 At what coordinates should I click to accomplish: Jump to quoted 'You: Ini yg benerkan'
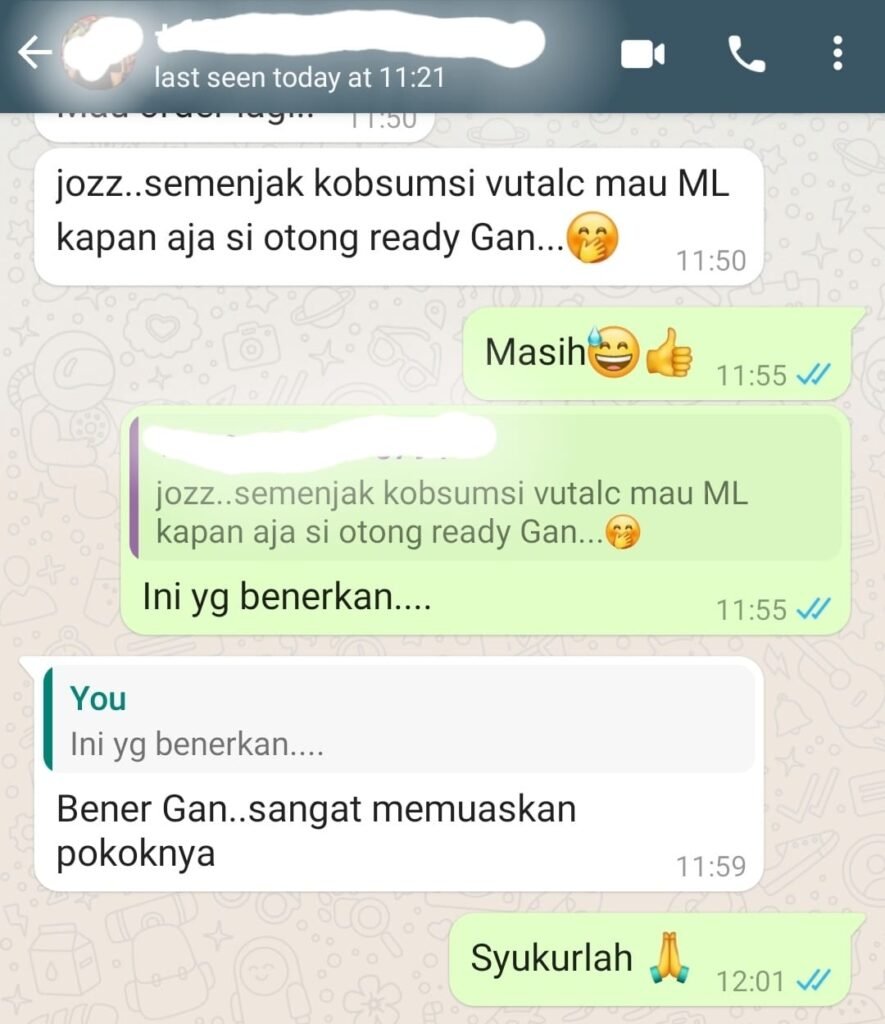coord(400,719)
